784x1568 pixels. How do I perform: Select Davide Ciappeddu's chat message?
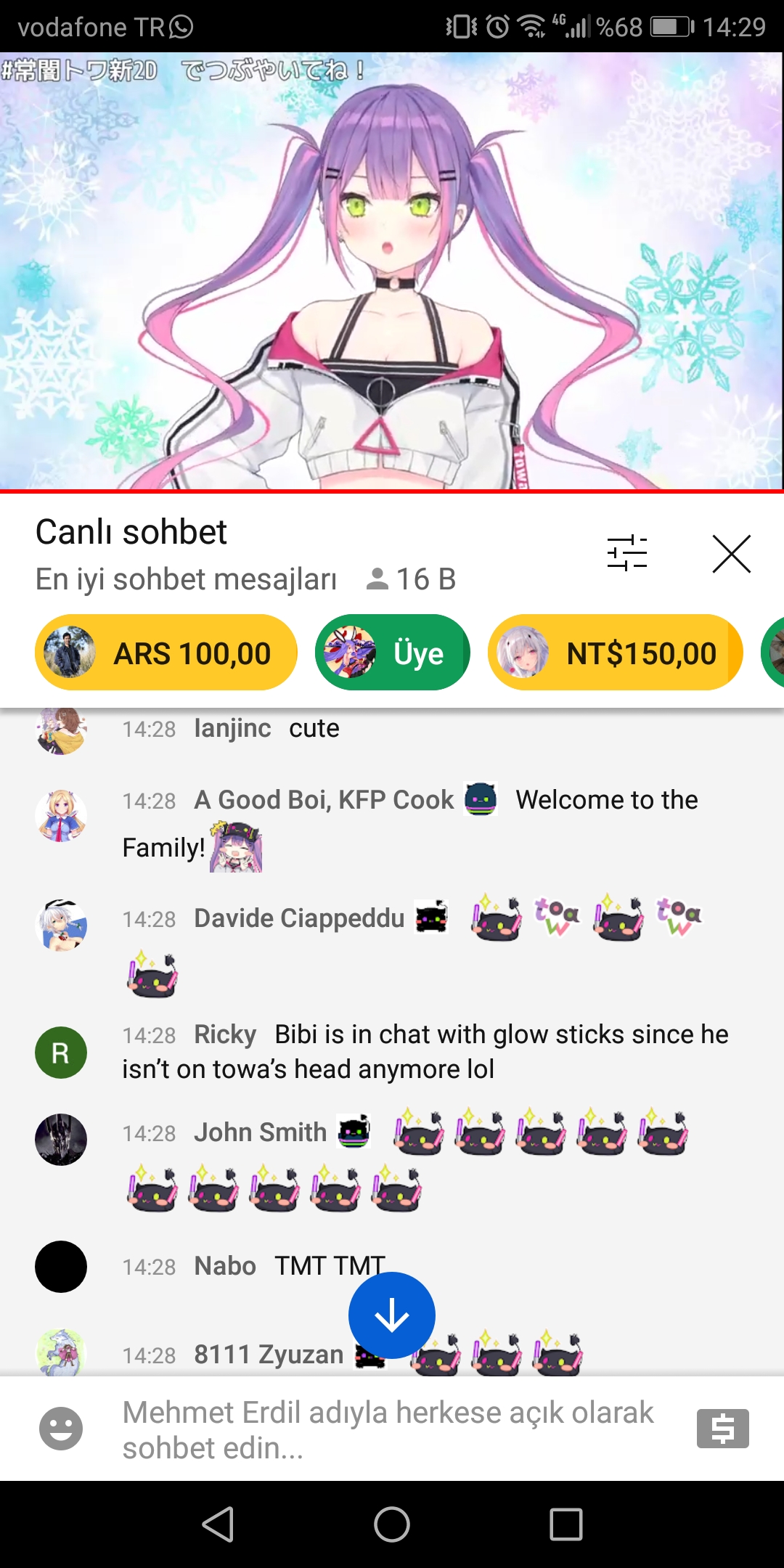pyautogui.click(x=410, y=944)
